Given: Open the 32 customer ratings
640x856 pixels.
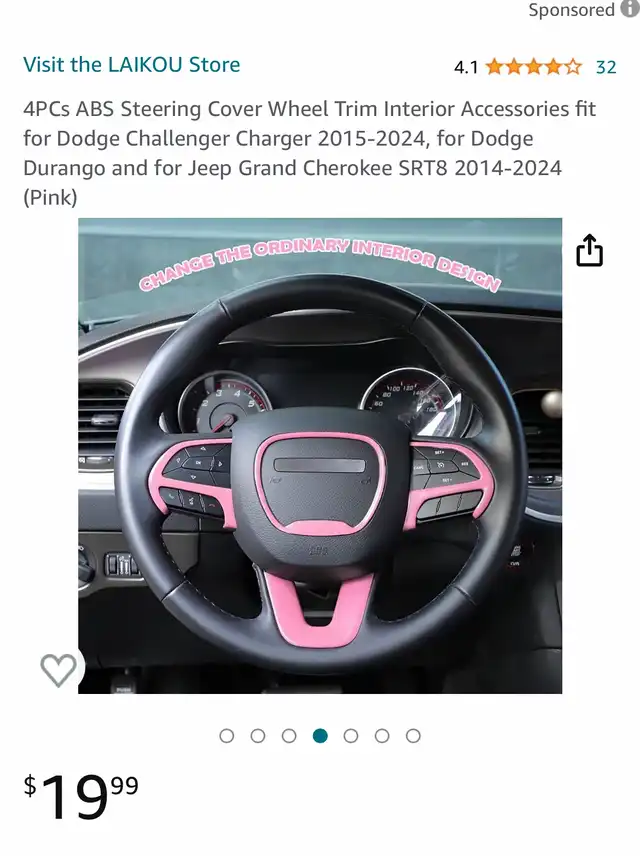Looking at the screenshot, I should pyautogui.click(x=606, y=67).
